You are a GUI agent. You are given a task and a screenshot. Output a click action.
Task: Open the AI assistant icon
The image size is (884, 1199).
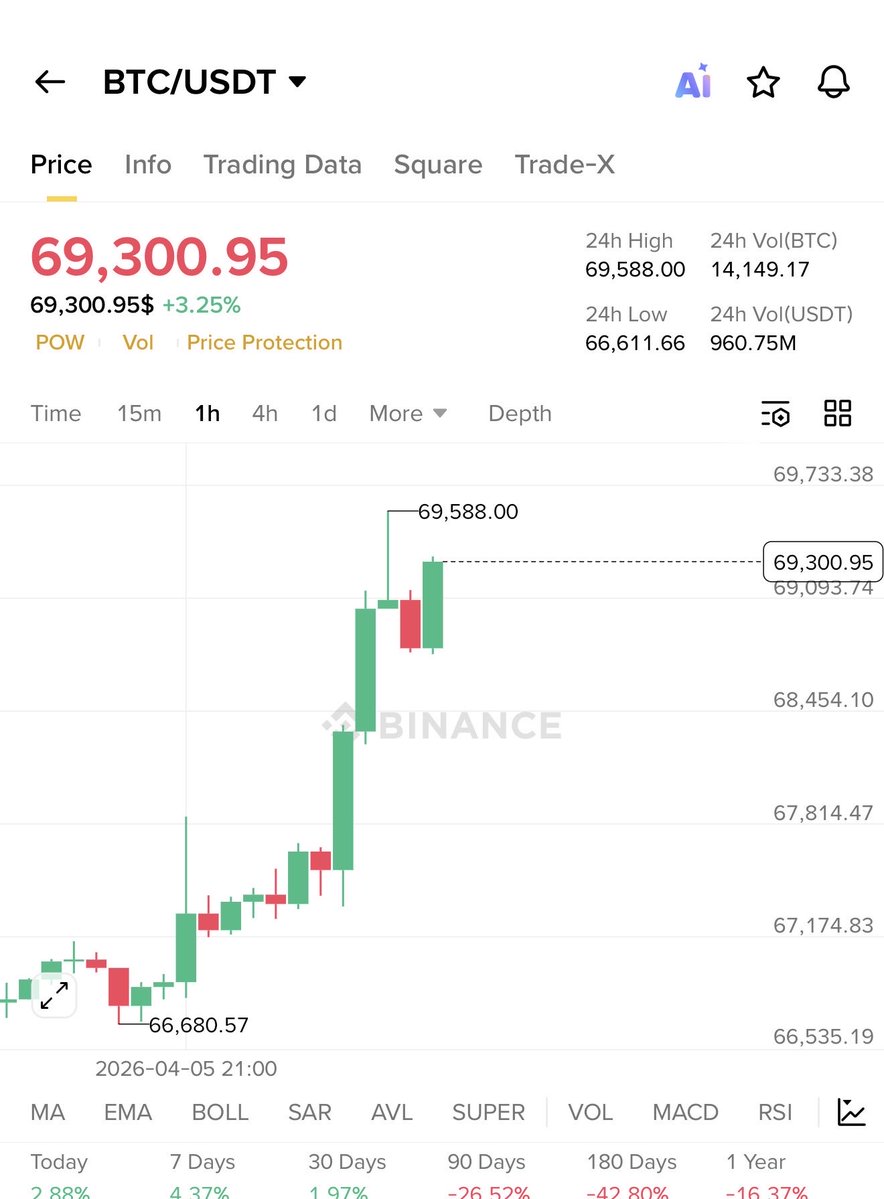click(693, 82)
